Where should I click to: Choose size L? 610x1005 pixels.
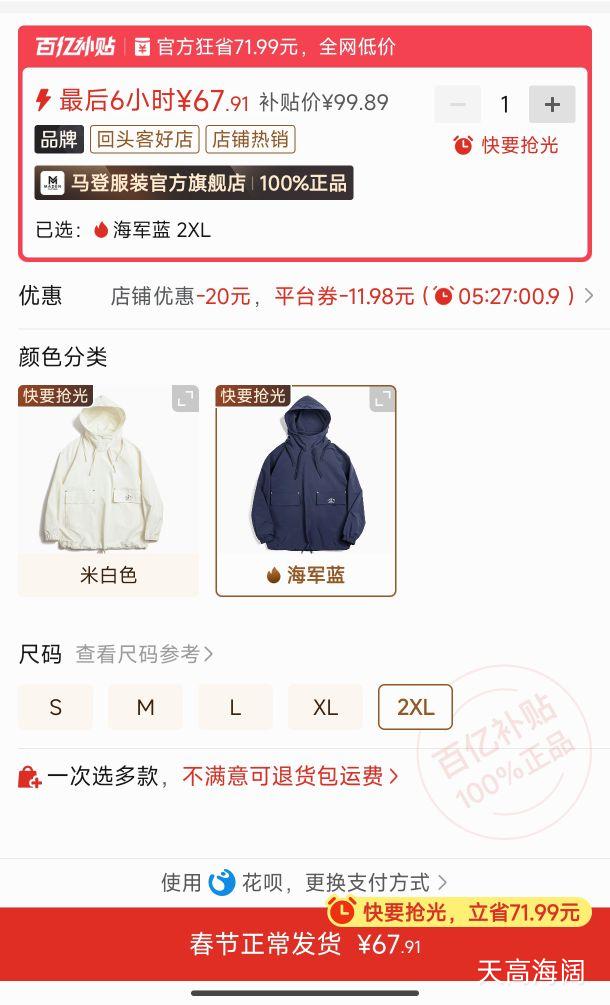(235, 707)
